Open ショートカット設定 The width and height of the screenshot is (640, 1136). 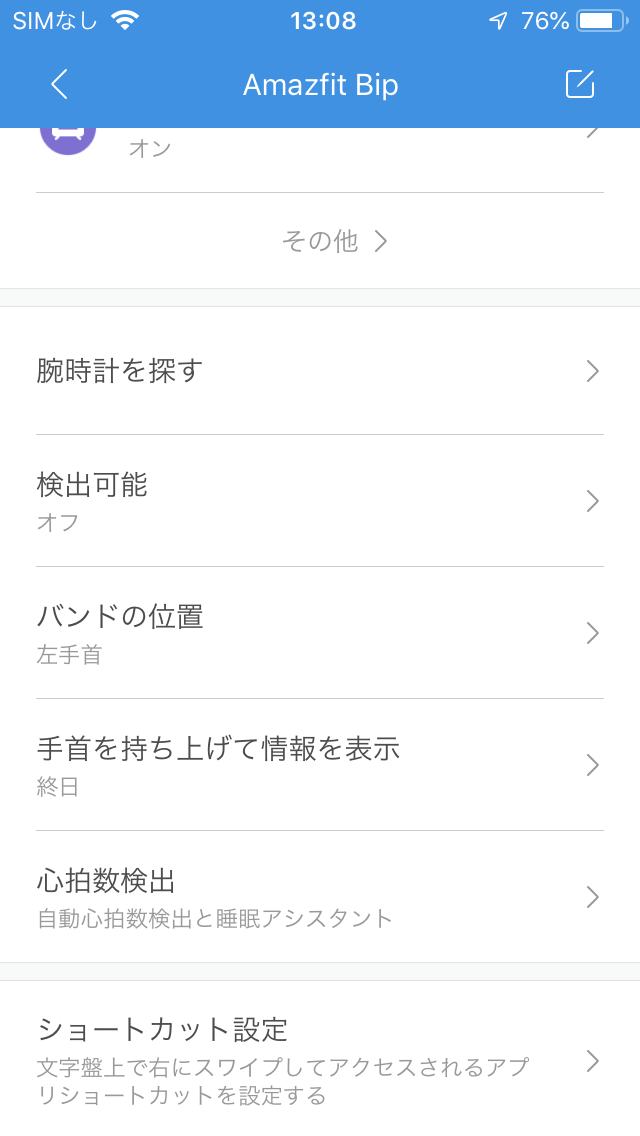pos(320,1058)
